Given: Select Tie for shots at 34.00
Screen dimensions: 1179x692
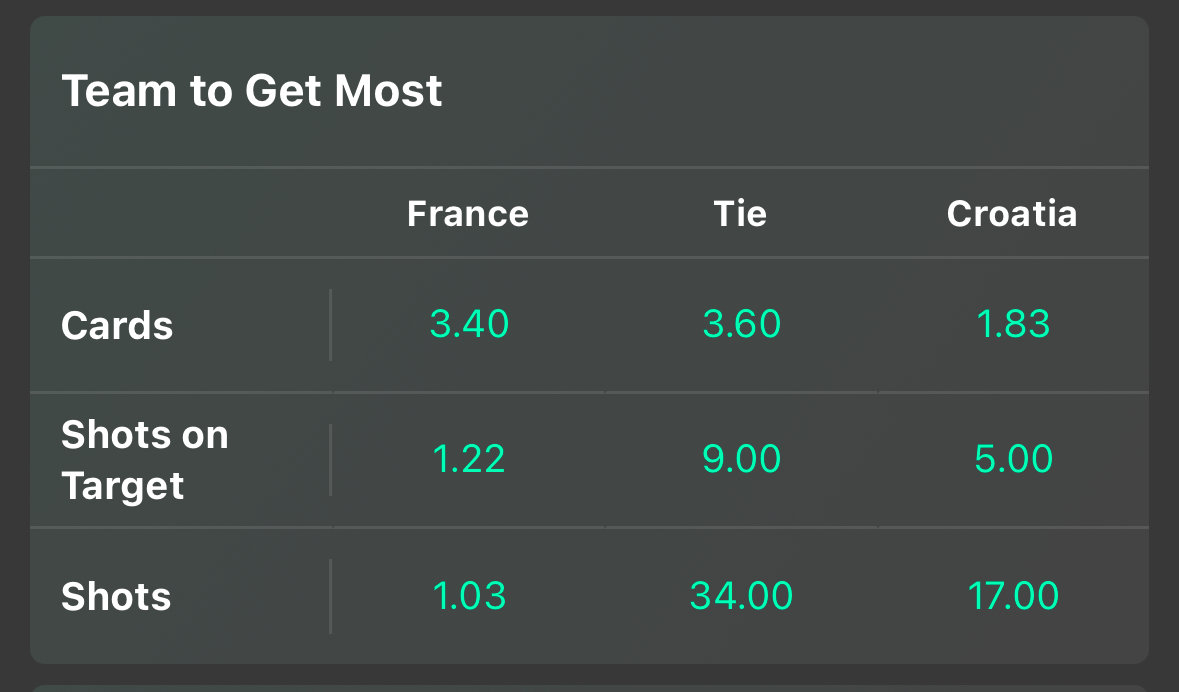Looking at the screenshot, I should pyautogui.click(x=741, y=596).
